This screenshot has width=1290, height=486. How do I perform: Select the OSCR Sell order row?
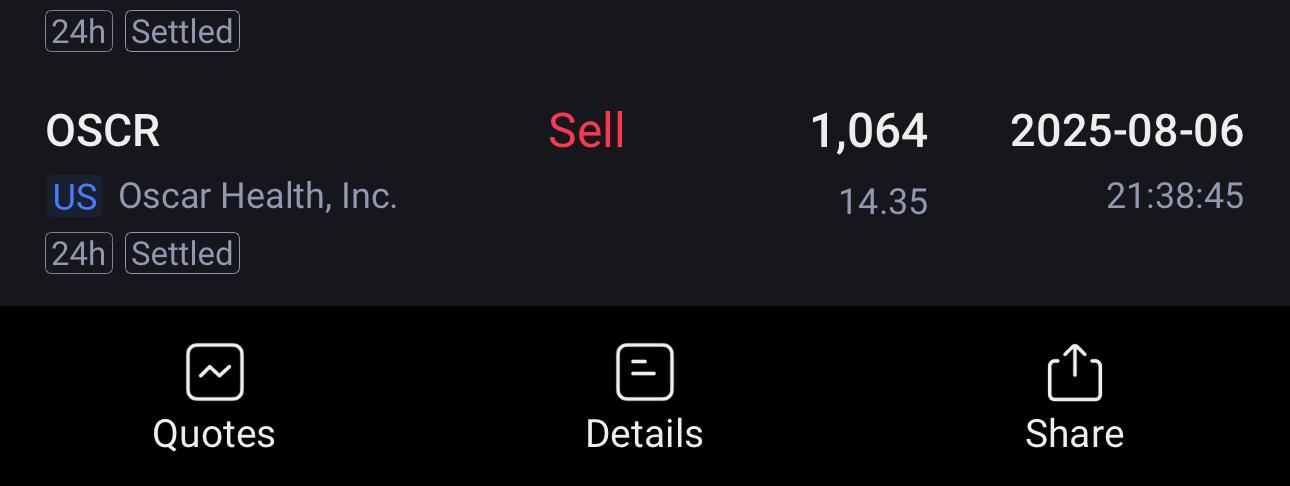(644, 190)
